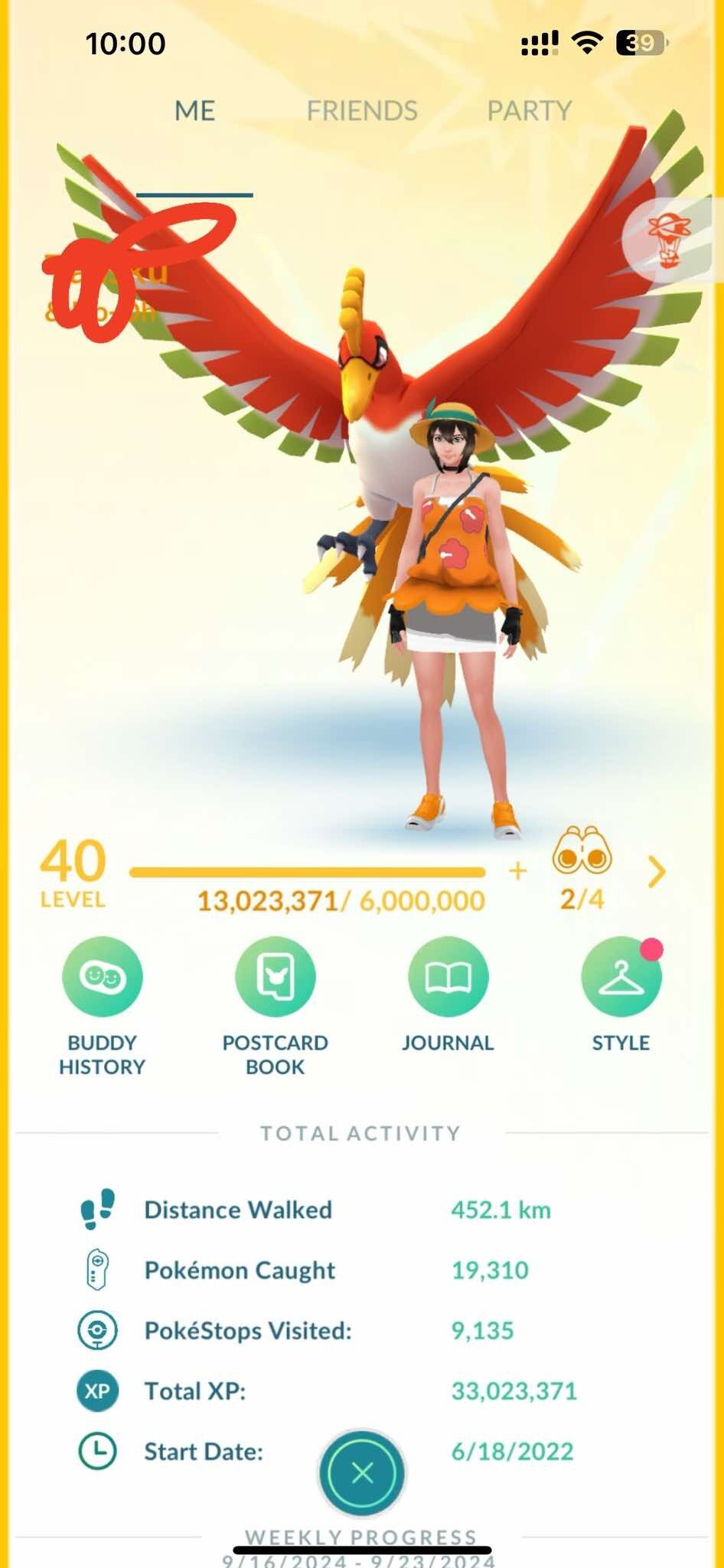The image size is (724, 1568).
Task: Click the level 40 XP progress bar
Action: (x=306, y=871)
